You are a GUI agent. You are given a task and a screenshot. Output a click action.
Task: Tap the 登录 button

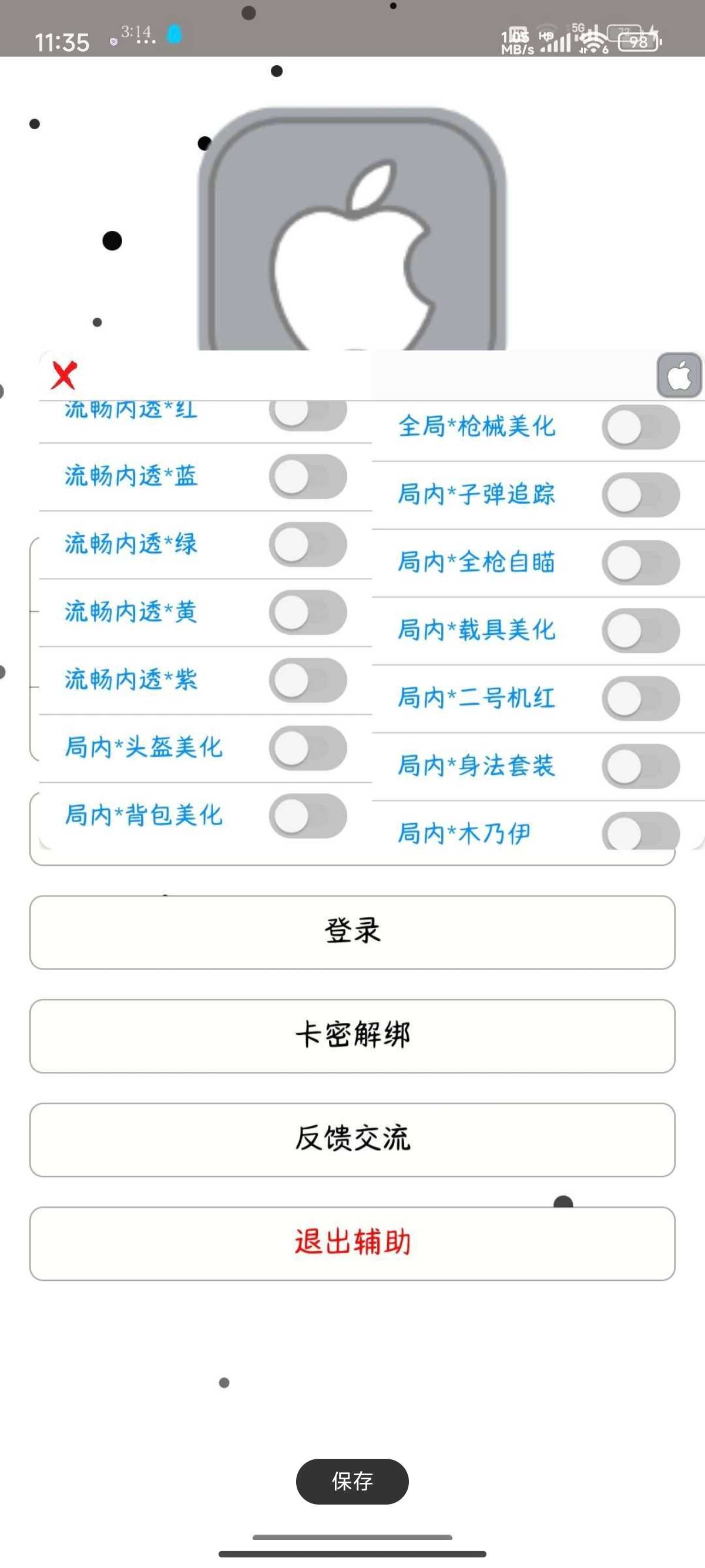352,932
